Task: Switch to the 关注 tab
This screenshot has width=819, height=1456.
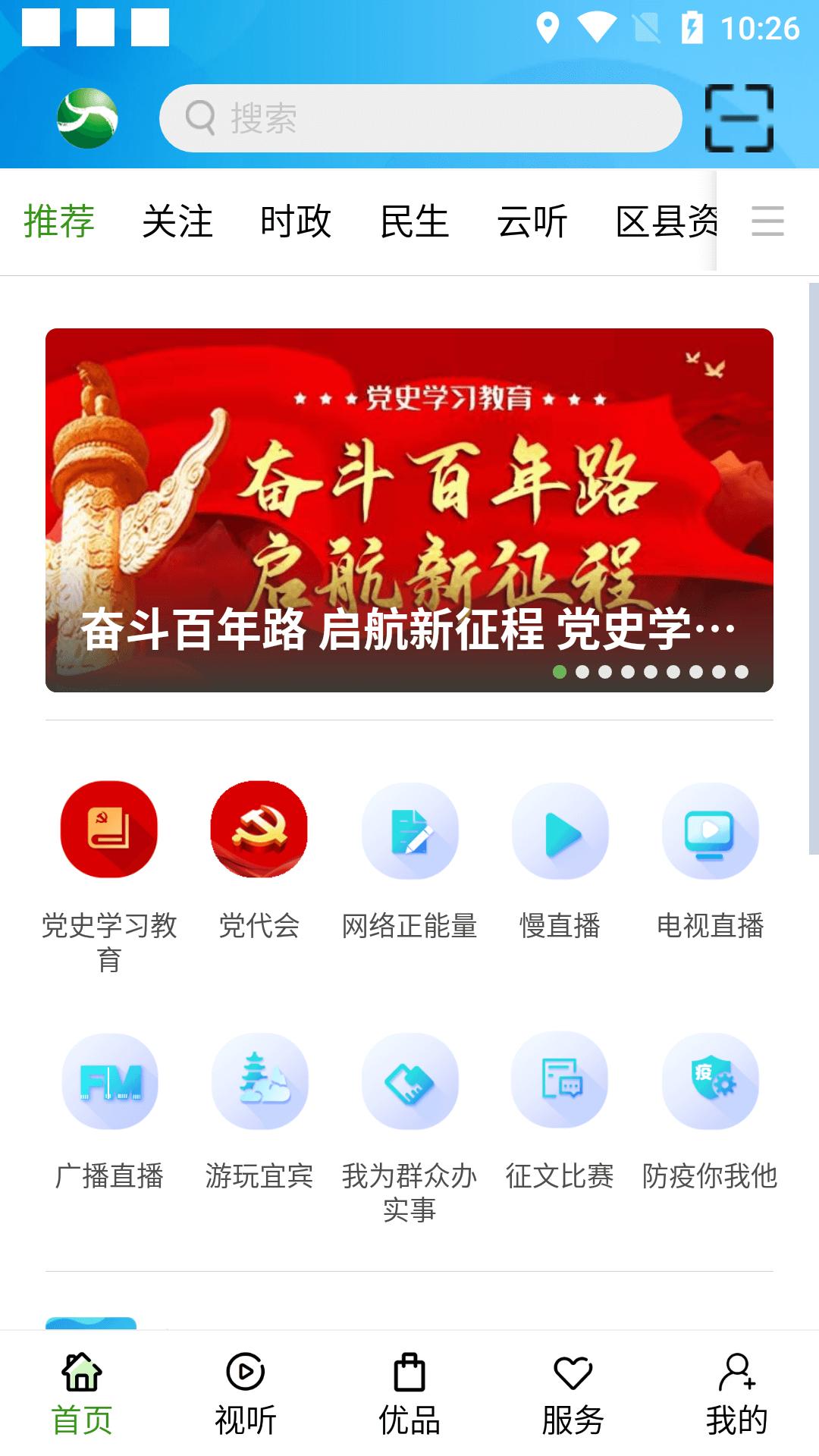Action: point(177,221)
